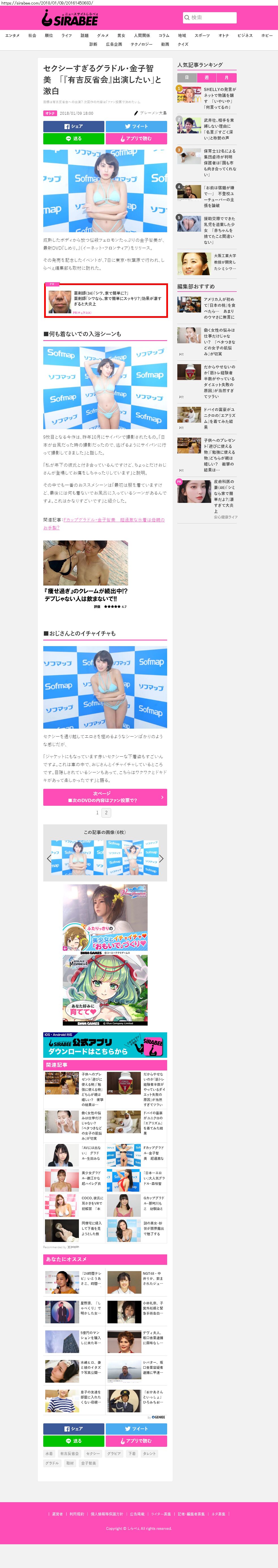
Task: Tweet the article using the top ツイート button
Action: 137,127
